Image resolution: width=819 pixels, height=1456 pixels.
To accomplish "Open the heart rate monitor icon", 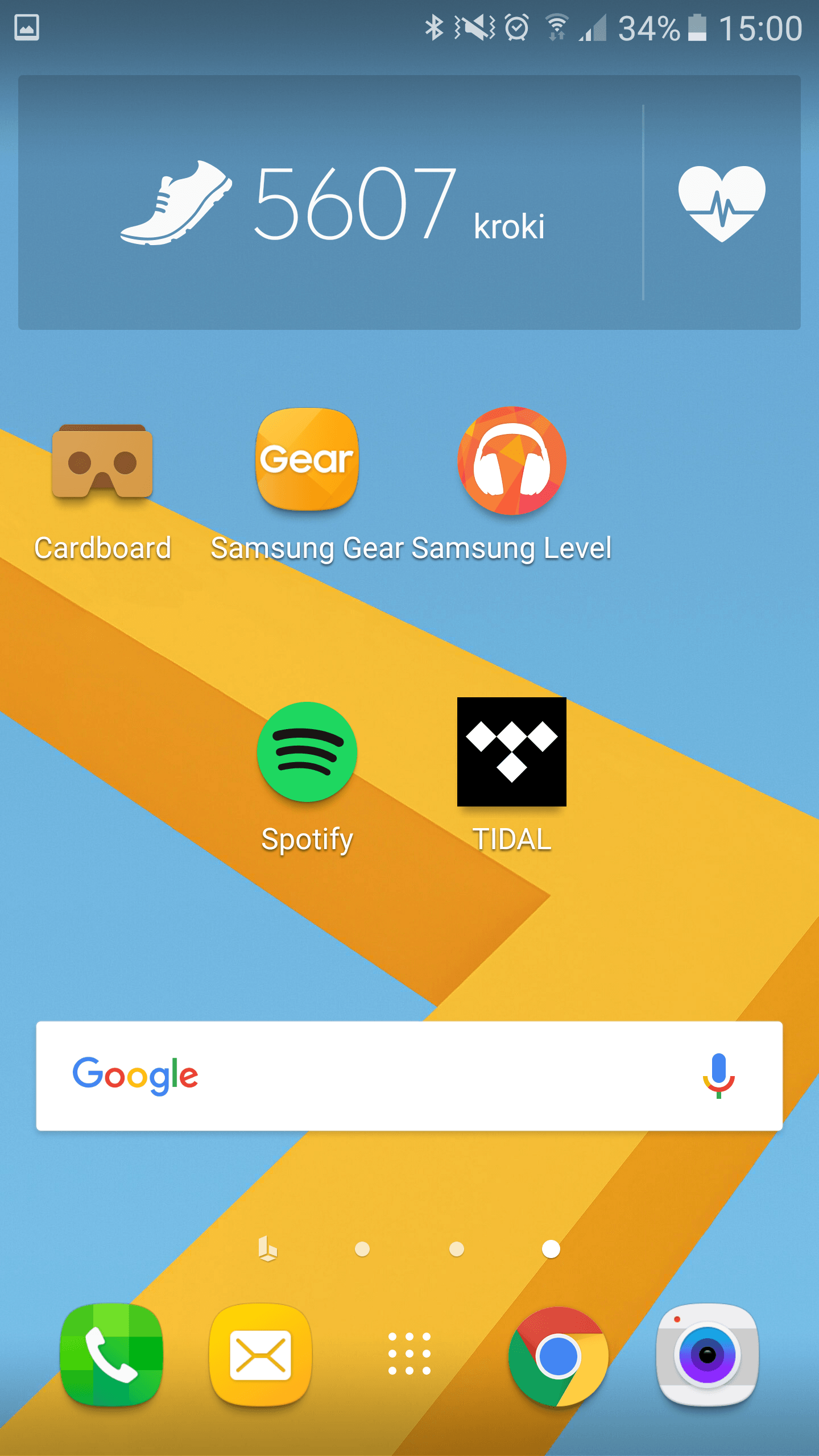I will [722, 203].
